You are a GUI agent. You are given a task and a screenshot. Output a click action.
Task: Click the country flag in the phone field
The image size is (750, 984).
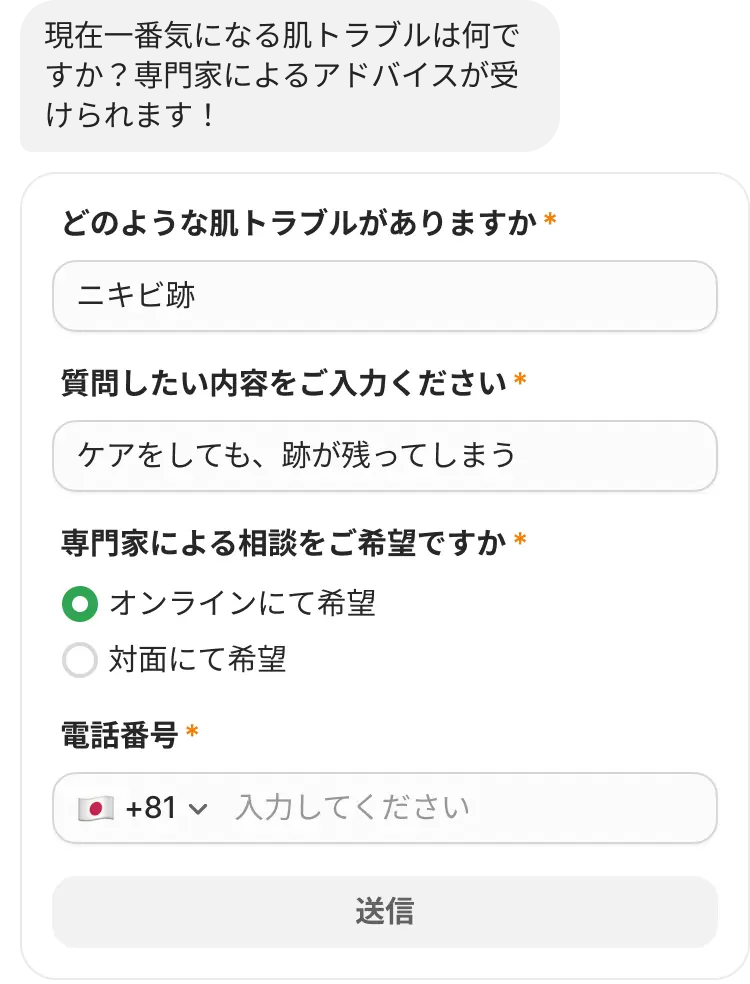pyautogui.click(x=95, y=808)
